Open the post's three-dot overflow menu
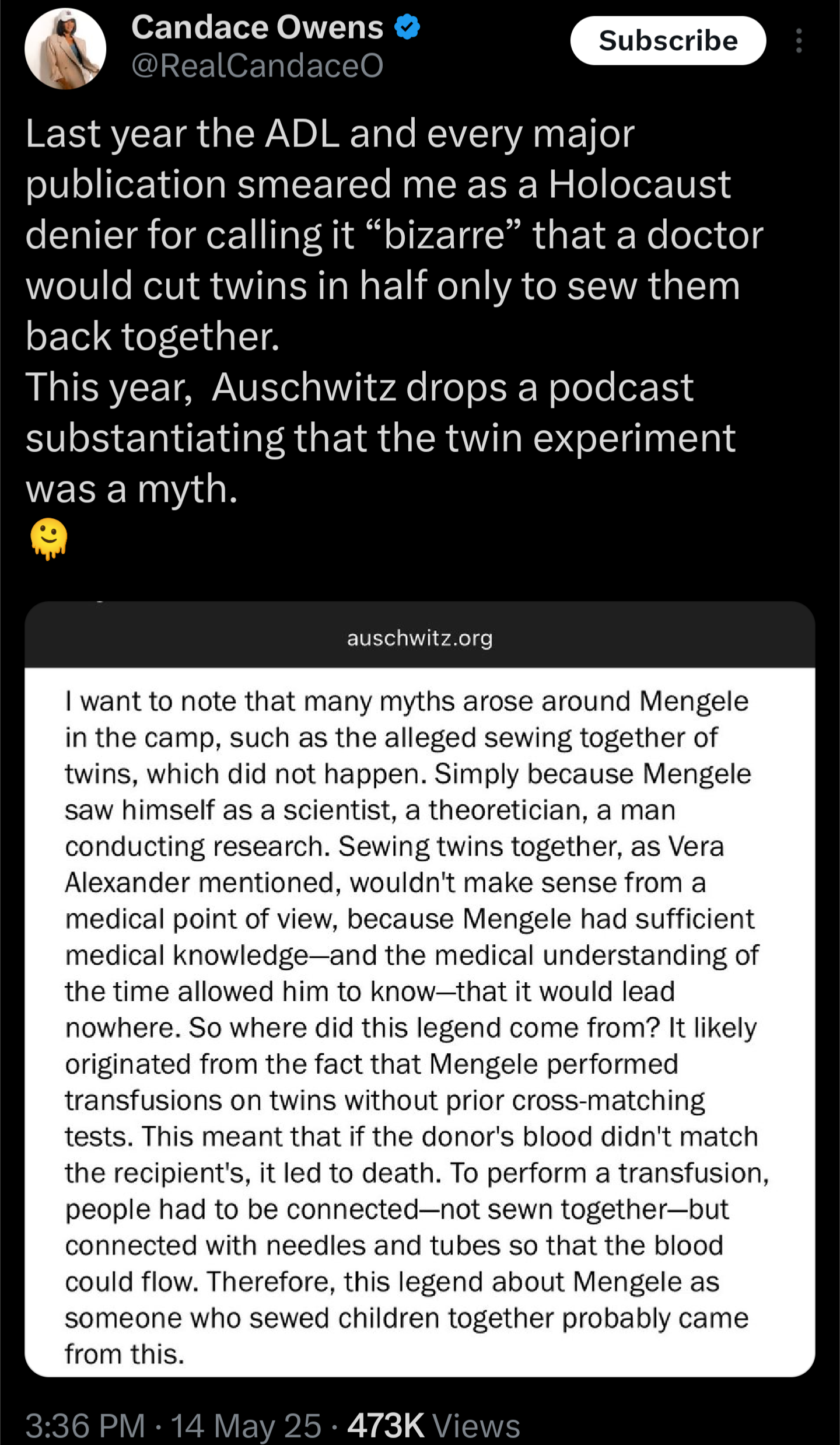Screen dimensions: 840x1445 [799, 41]
